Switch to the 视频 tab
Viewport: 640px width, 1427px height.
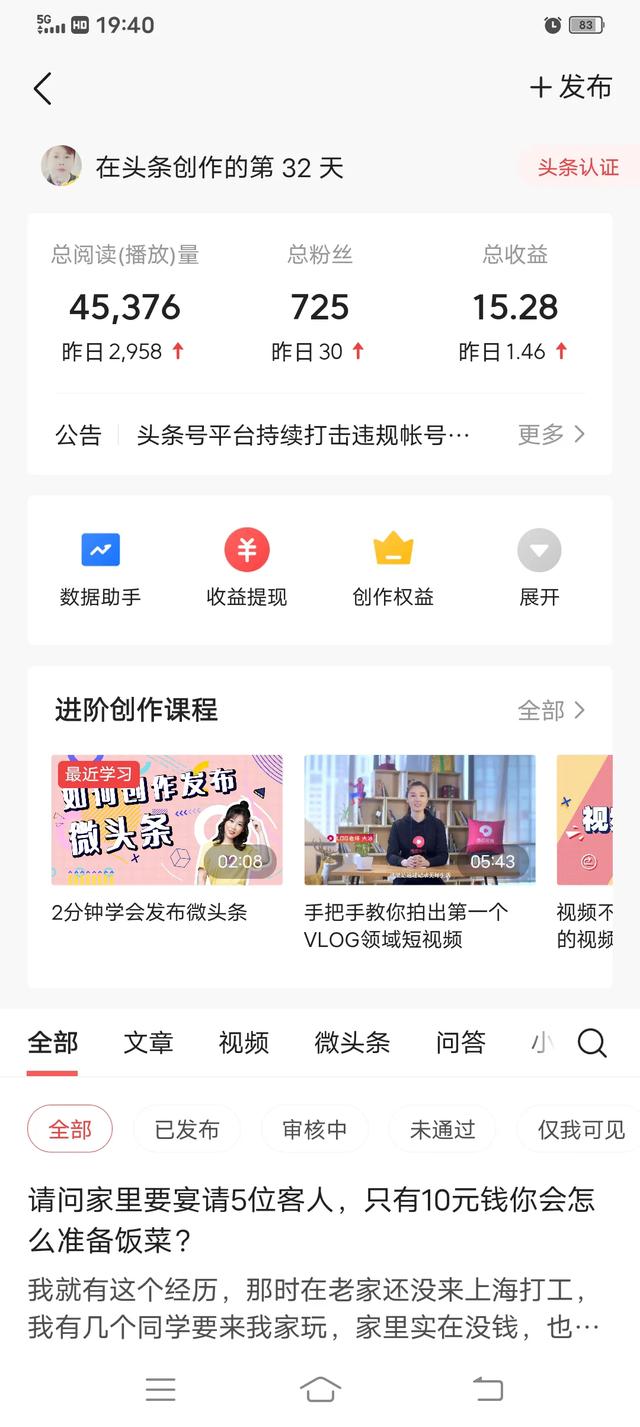click(244, 1043)
